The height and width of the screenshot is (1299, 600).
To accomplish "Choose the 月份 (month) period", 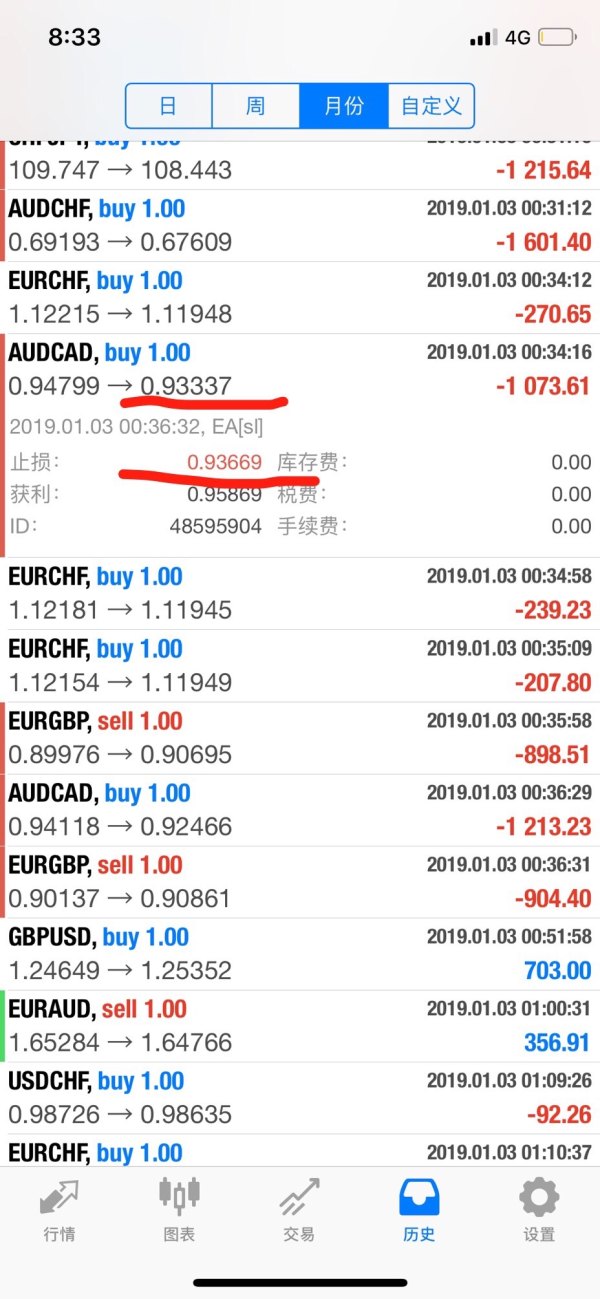I will [343, 106].
